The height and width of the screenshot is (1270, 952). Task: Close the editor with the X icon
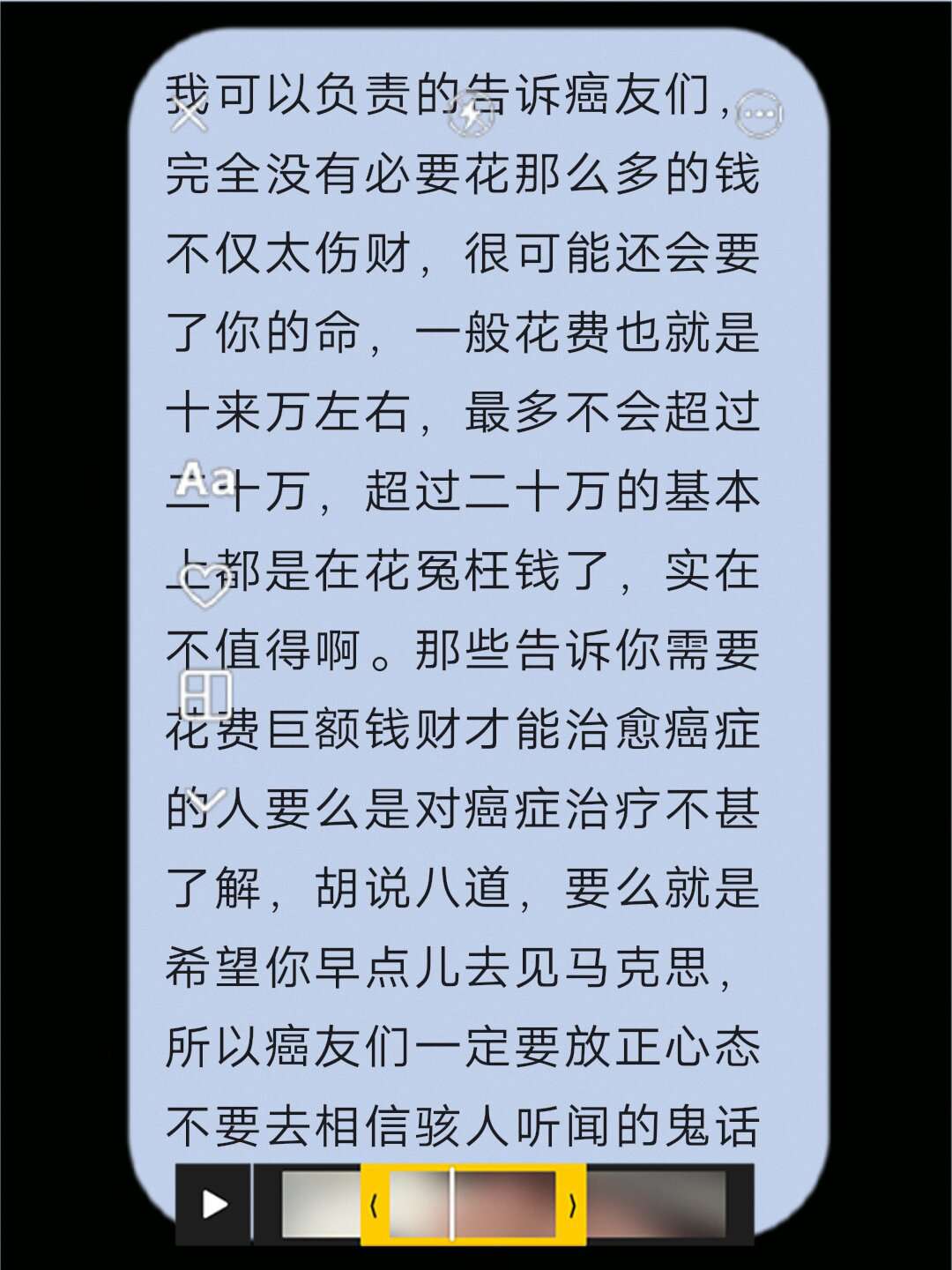coord(190,115)
